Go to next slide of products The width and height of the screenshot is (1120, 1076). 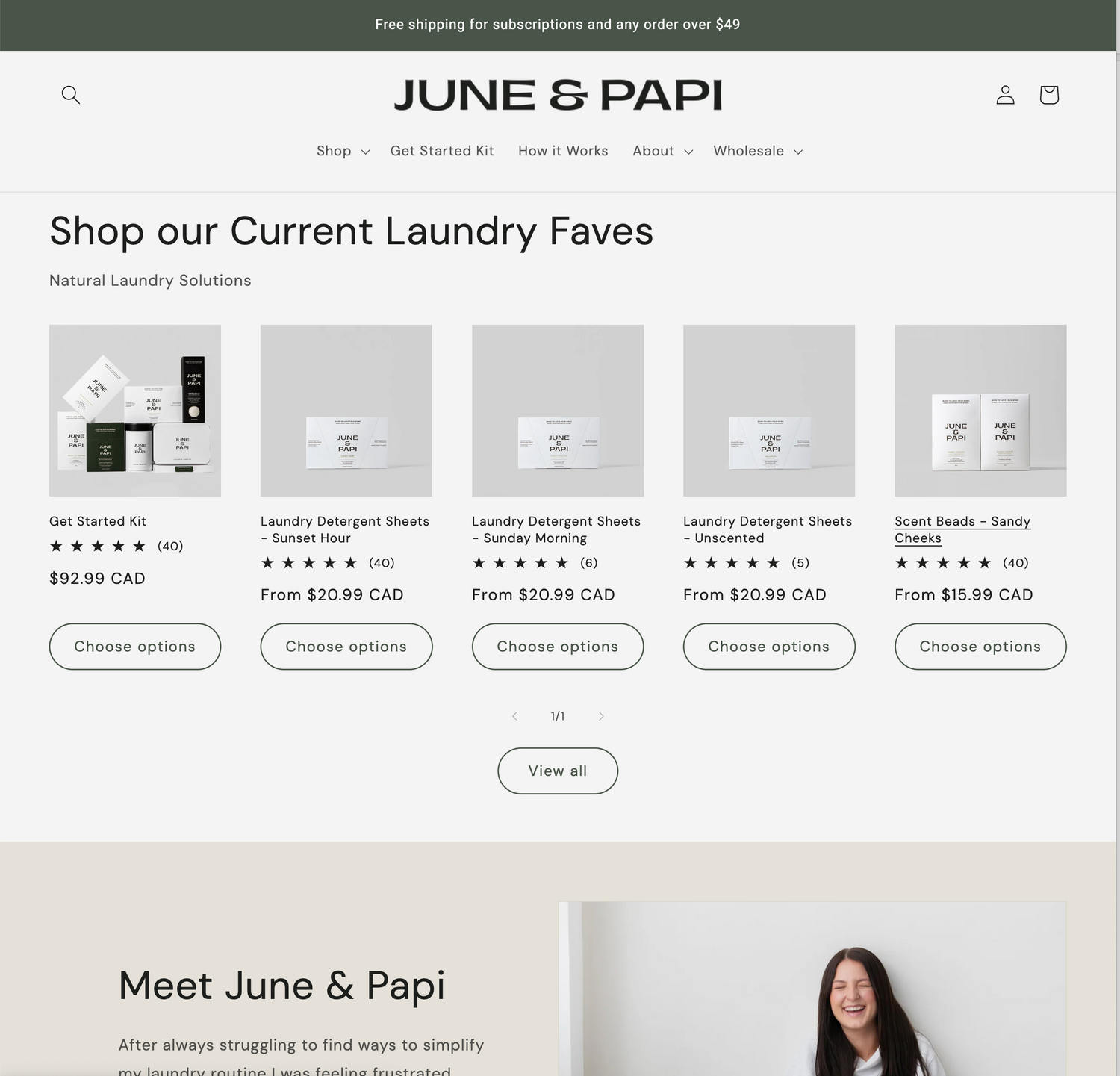601,716
